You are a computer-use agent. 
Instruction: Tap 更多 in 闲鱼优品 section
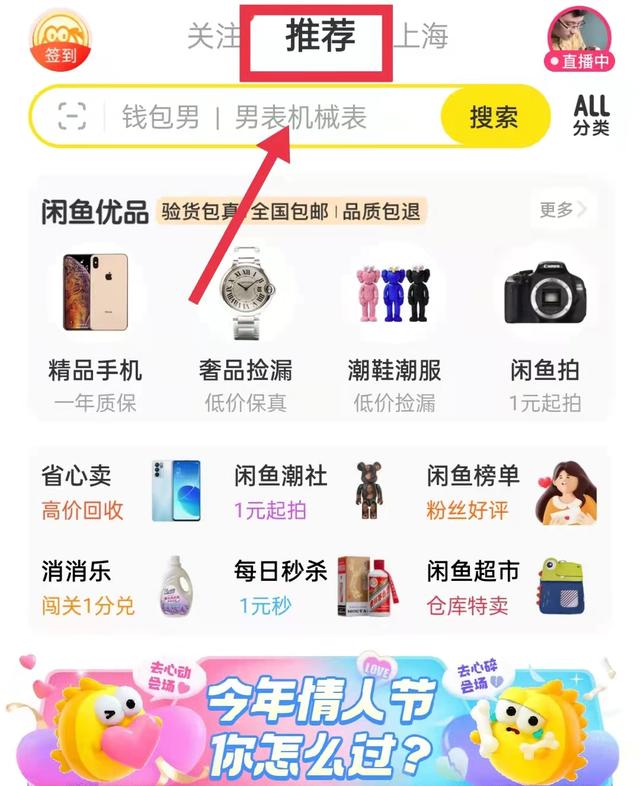(x=562, y=210)
